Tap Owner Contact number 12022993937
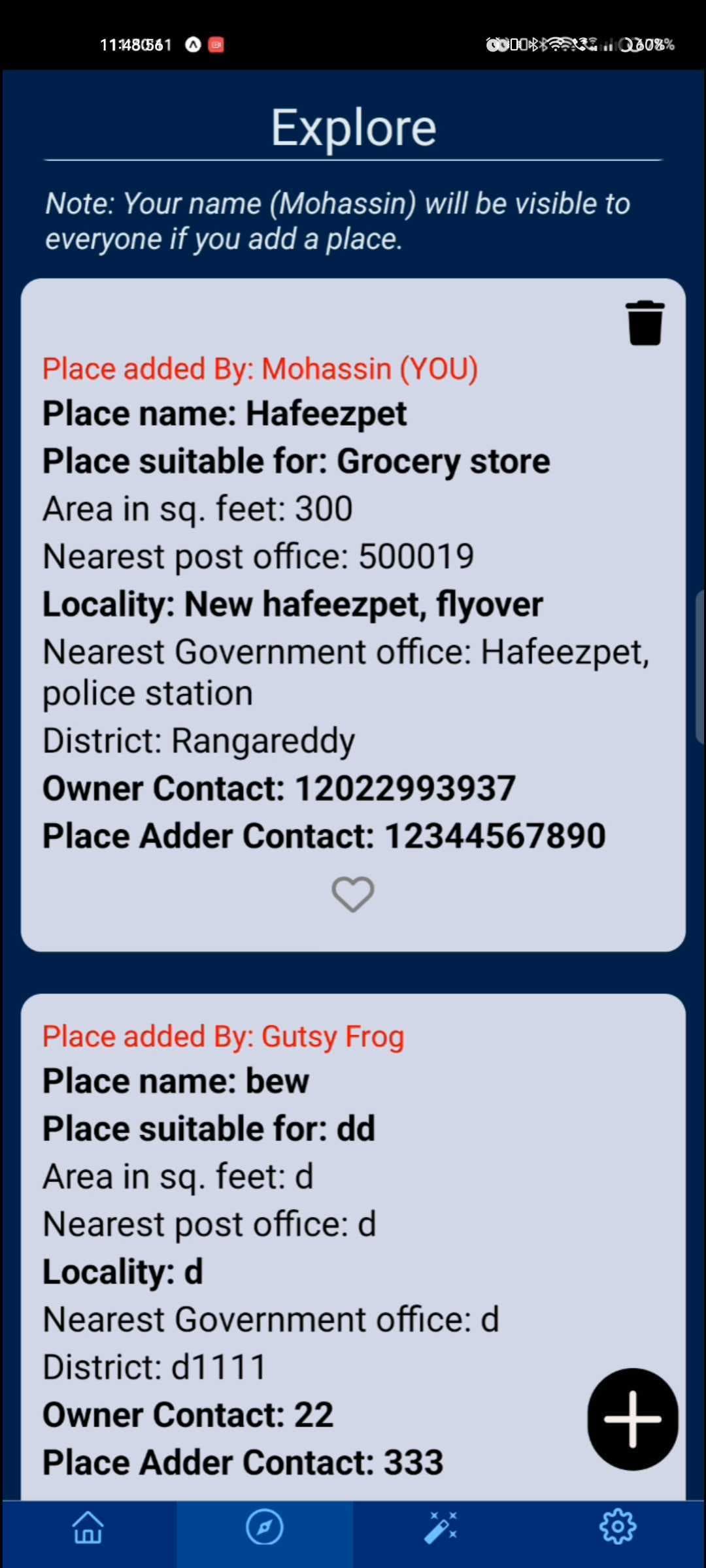The width and height of the screenshot is (706, 1568). coord(278,788)
